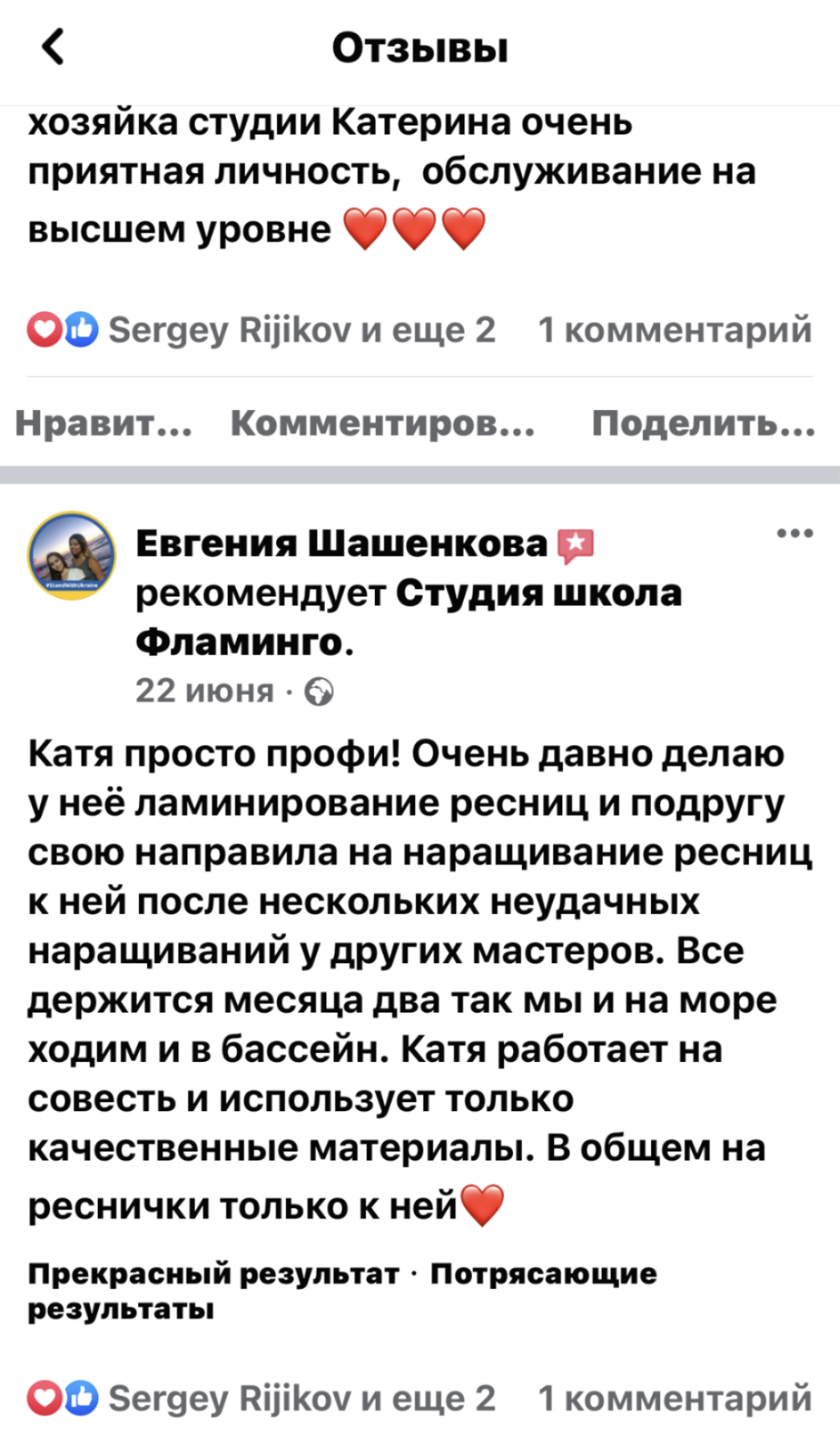The height and width of the screenshot is (1433, 840).
Task: Go back from the Отзывы screen
Action: tap(52, 47)
